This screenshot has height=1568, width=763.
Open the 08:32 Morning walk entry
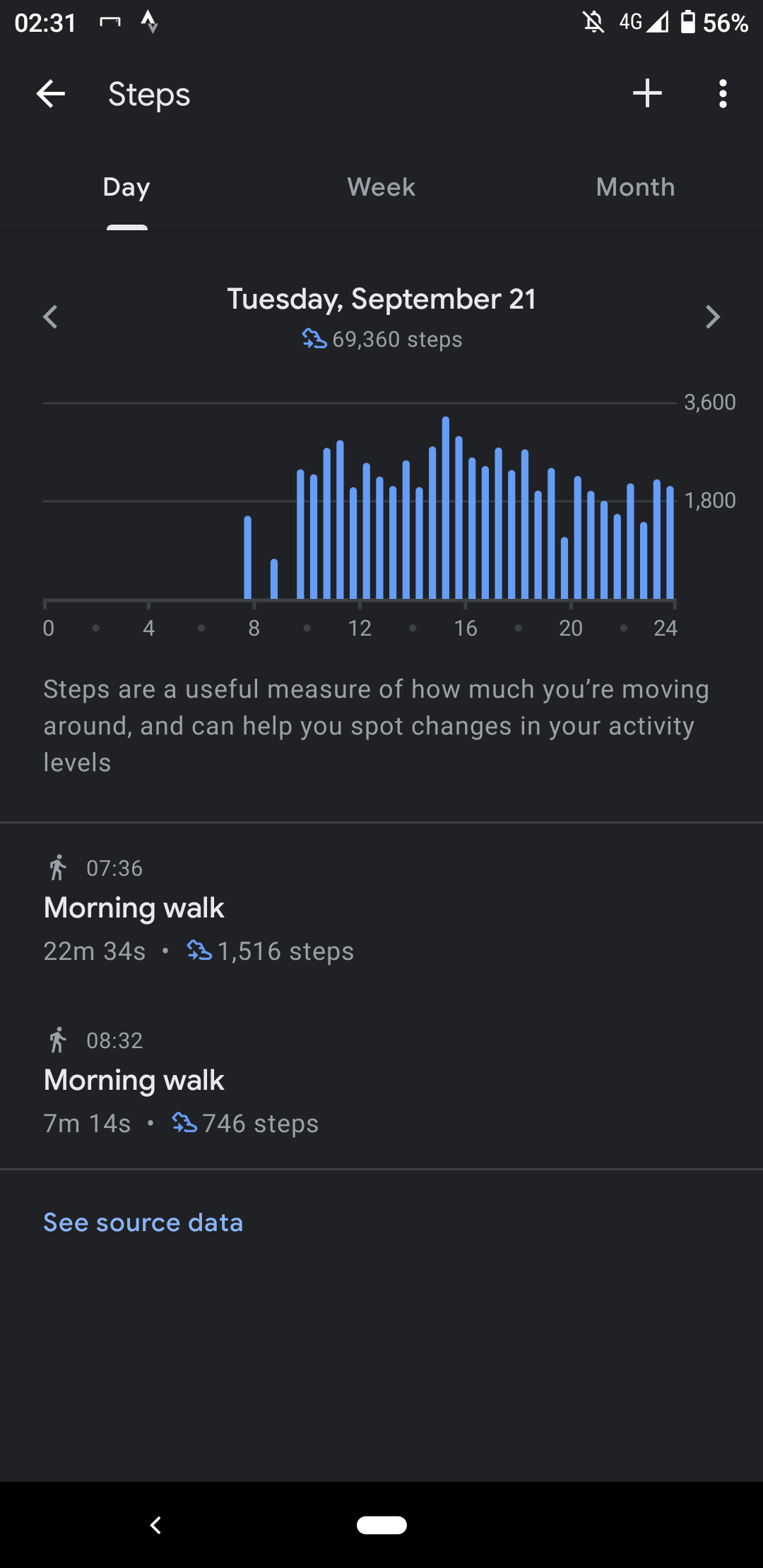[x=381, y=1082]
